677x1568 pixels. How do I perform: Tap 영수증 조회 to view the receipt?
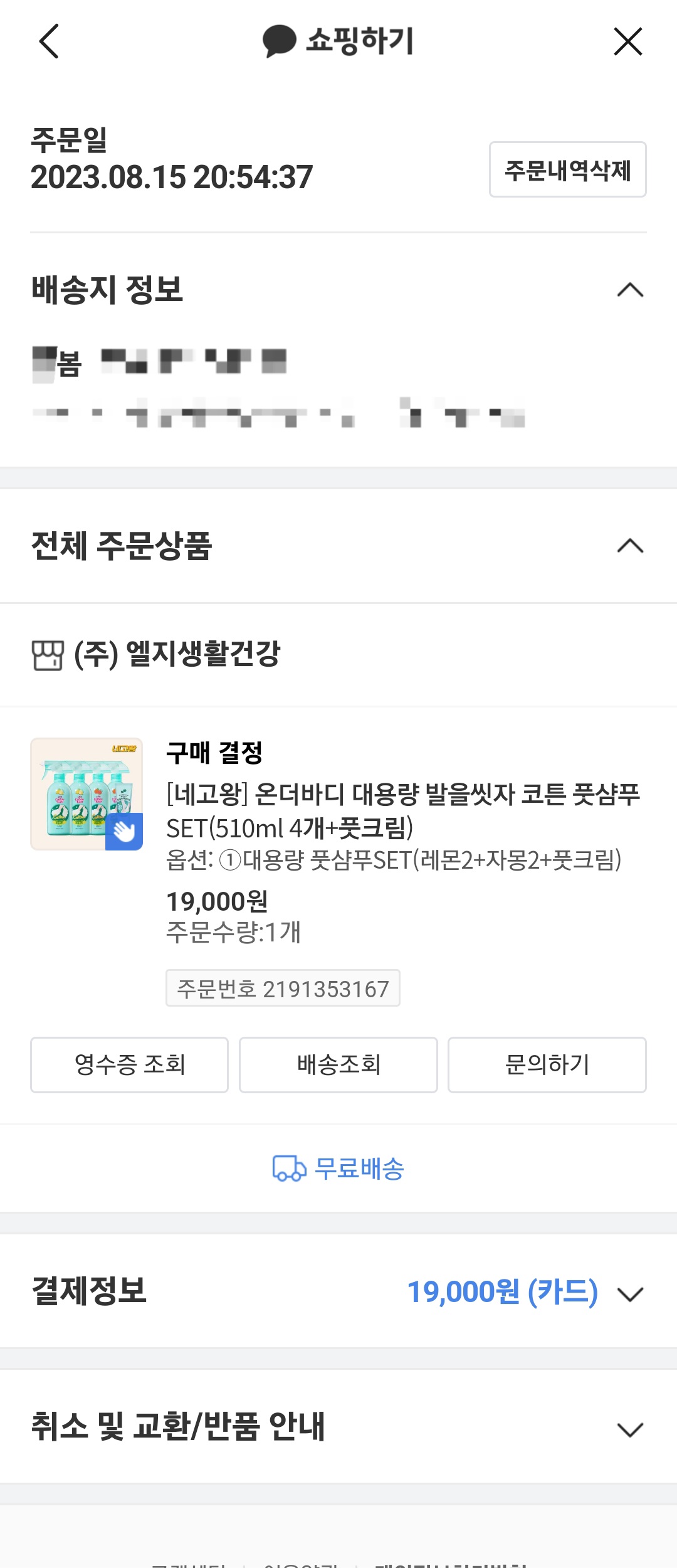click(x=129, y=1065)
